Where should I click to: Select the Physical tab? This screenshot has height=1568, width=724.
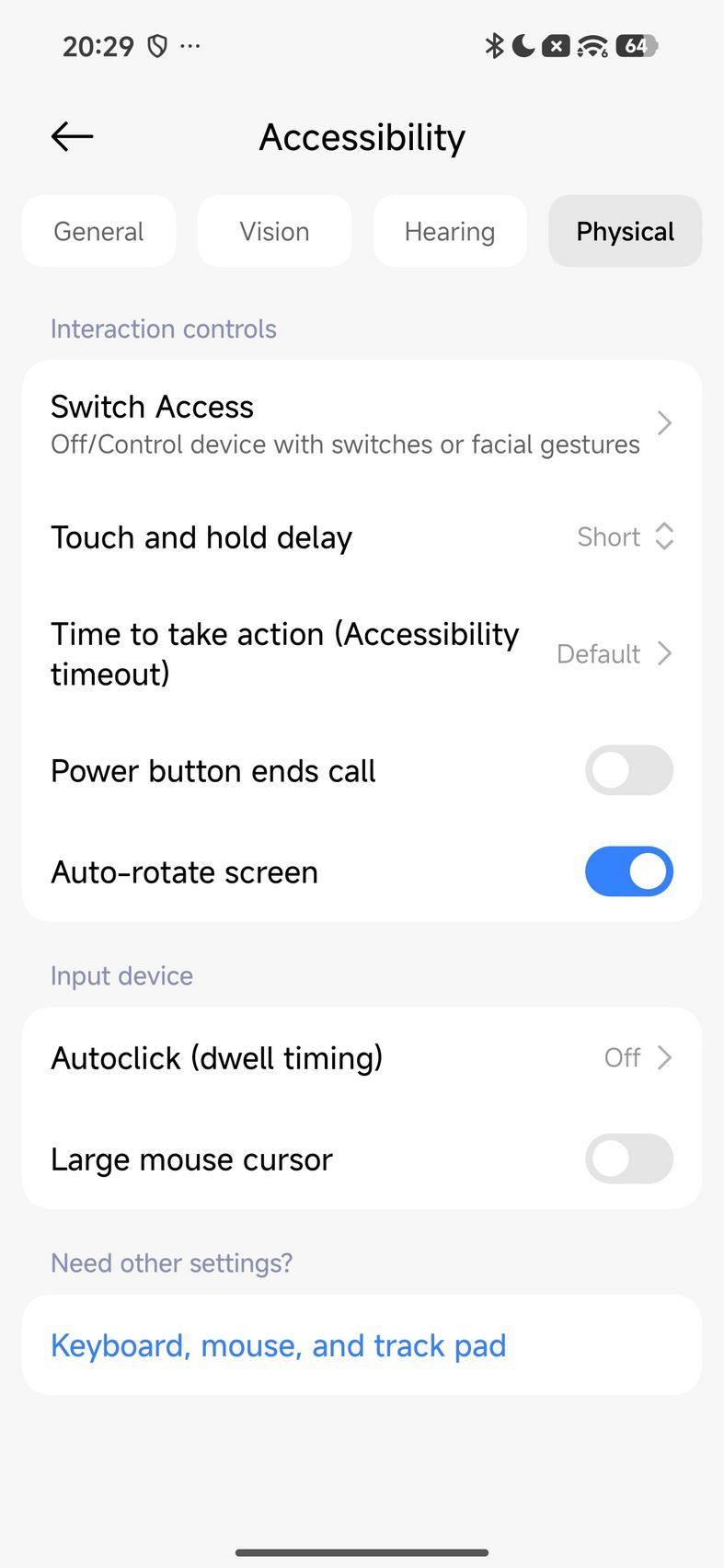626,231
